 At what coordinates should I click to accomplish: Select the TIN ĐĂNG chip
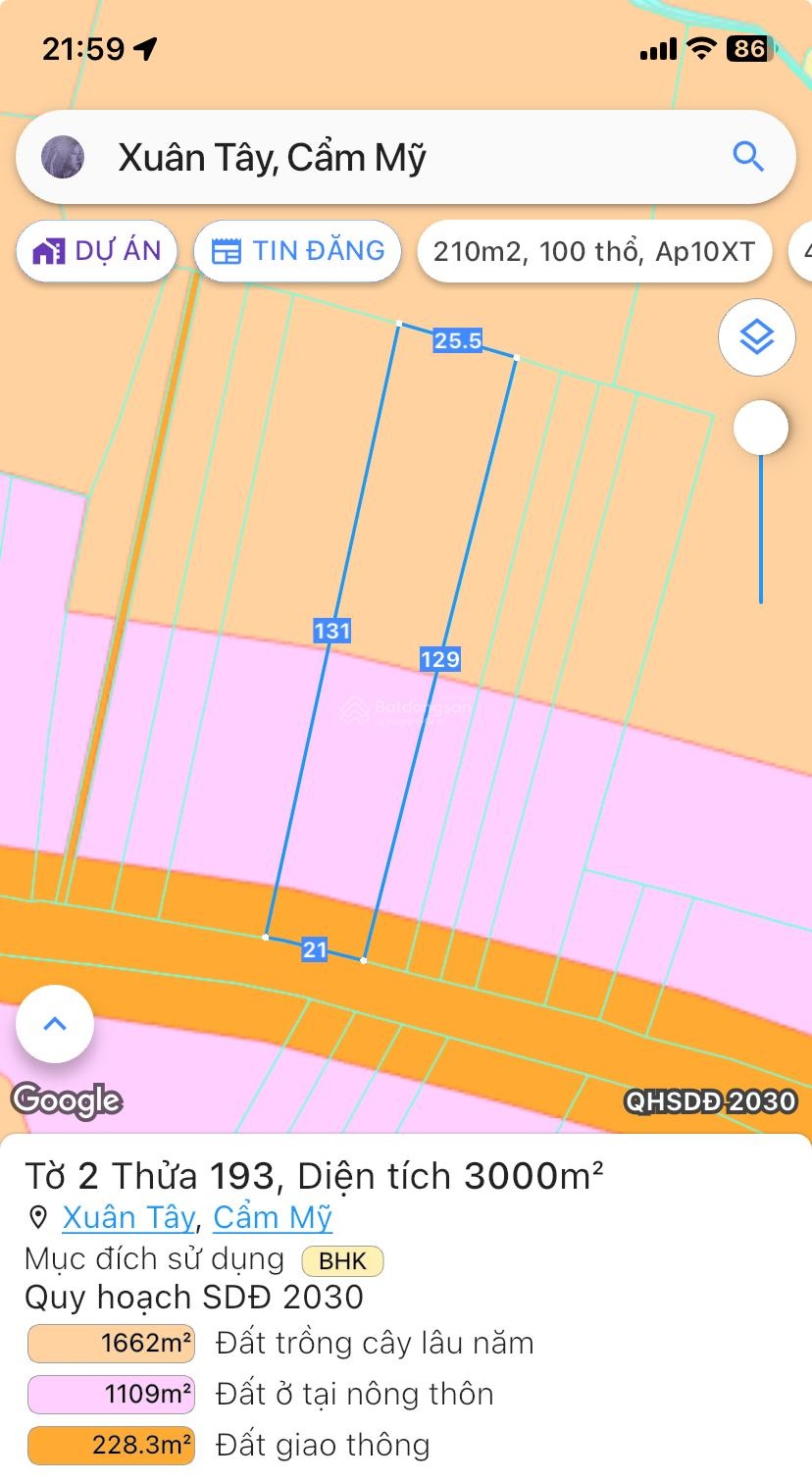click(298, 251)
